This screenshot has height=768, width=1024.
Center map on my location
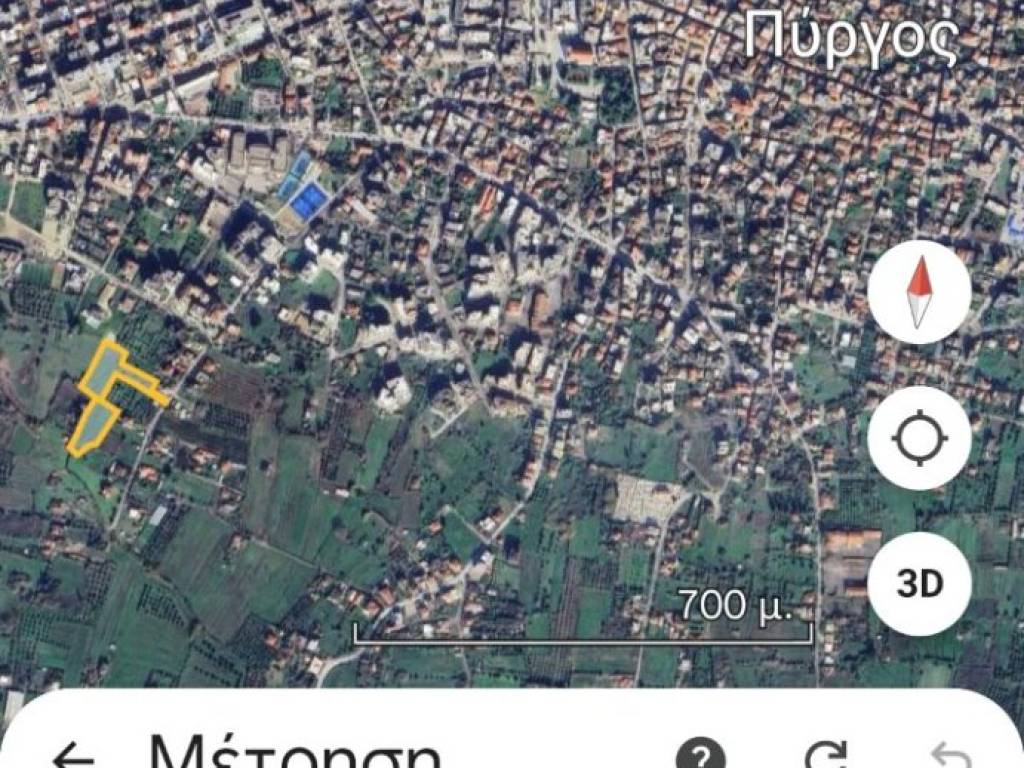point(919,439)
